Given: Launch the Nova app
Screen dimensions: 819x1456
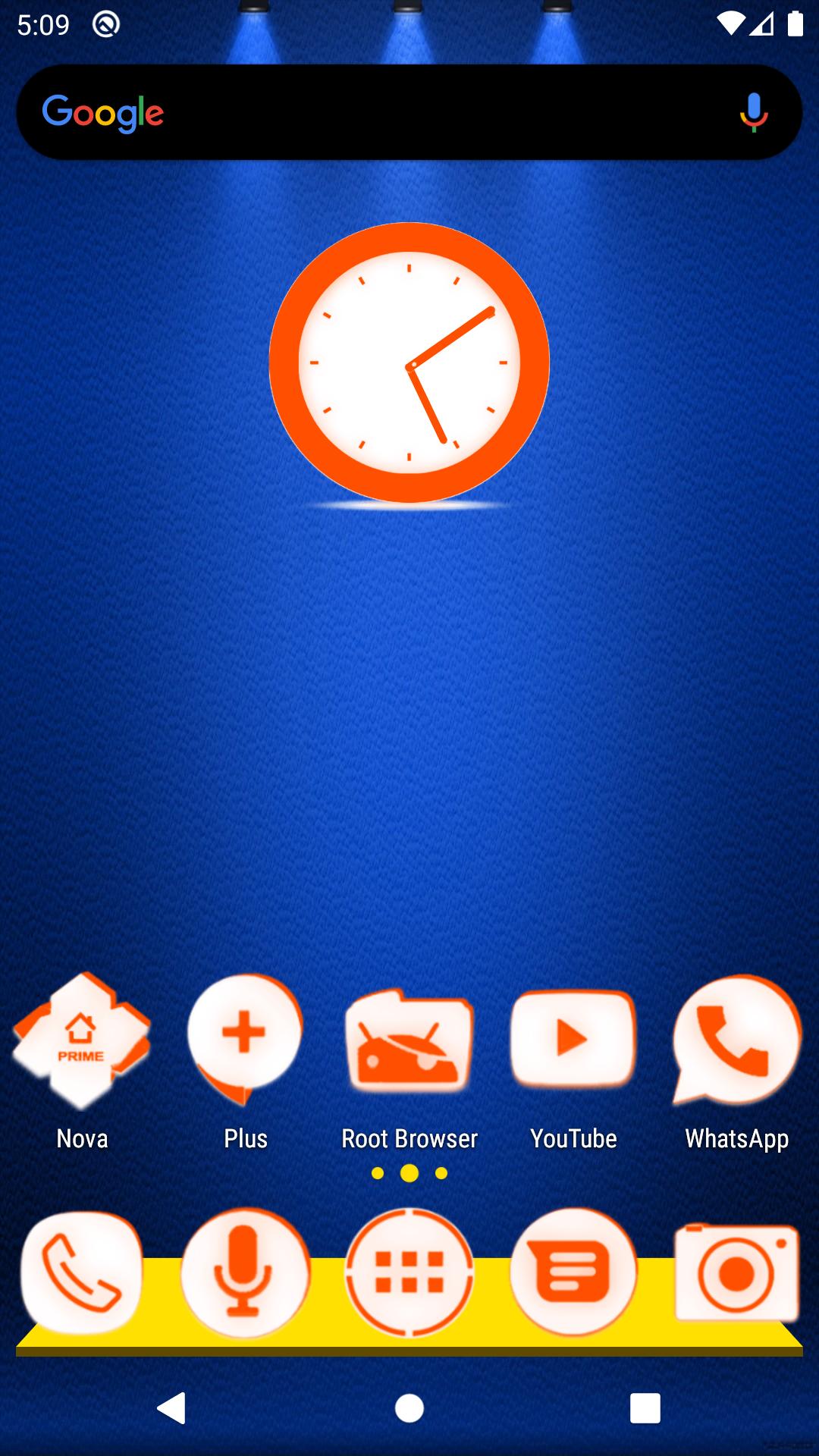Looking at the screenshot, I should (82, 1062).
